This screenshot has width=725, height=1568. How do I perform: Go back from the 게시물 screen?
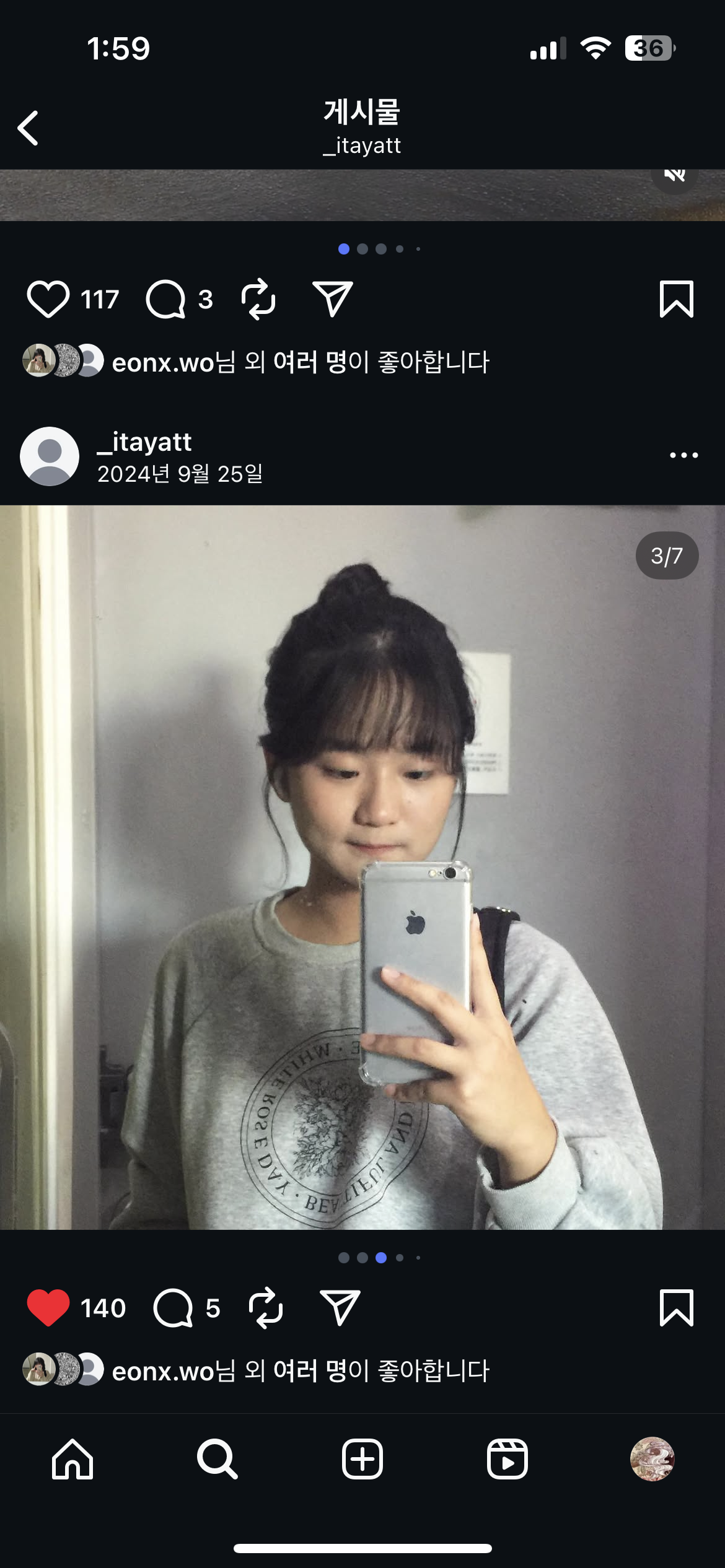point(29,128)
